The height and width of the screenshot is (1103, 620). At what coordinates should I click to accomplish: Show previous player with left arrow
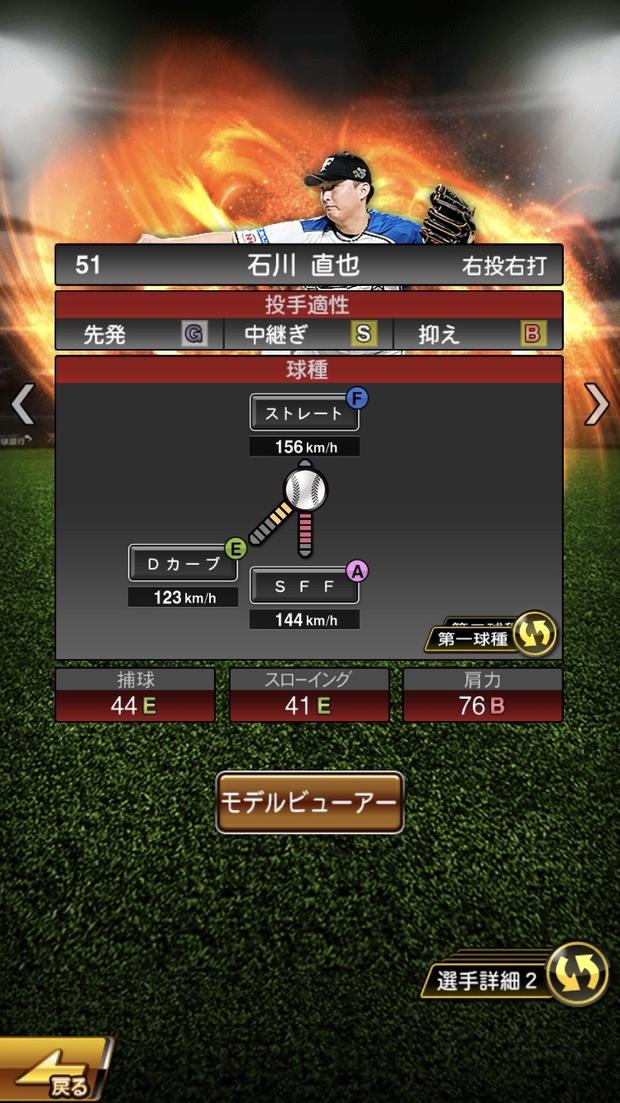(x=22, y=404)
